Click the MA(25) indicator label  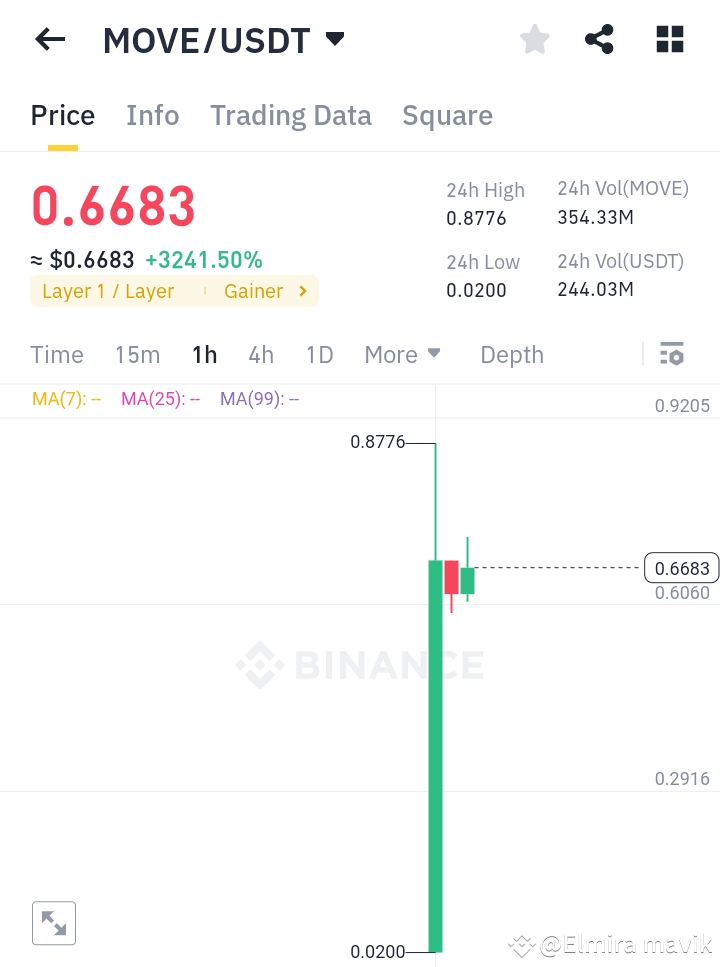click(x=159, y=398)
